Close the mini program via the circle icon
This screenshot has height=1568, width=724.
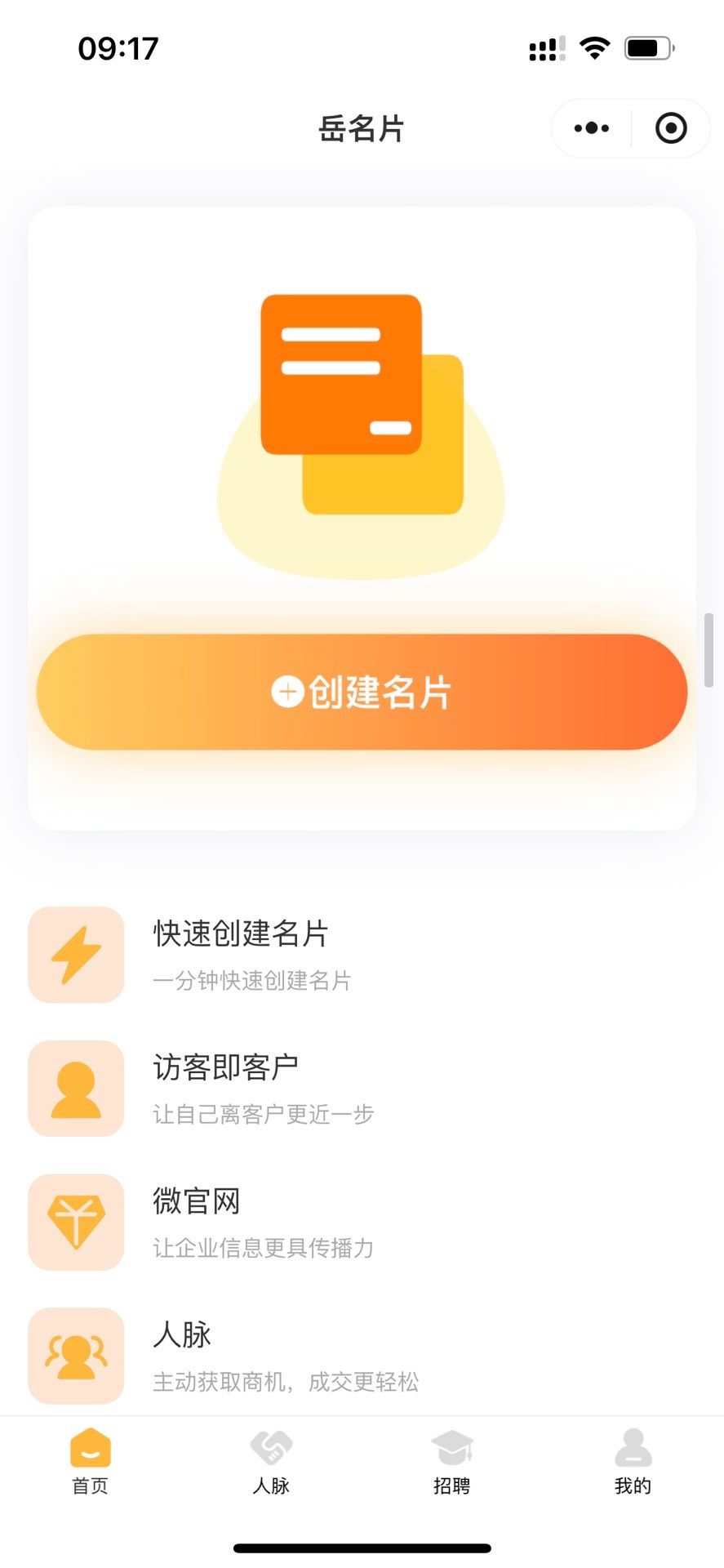tap(671, 128)
